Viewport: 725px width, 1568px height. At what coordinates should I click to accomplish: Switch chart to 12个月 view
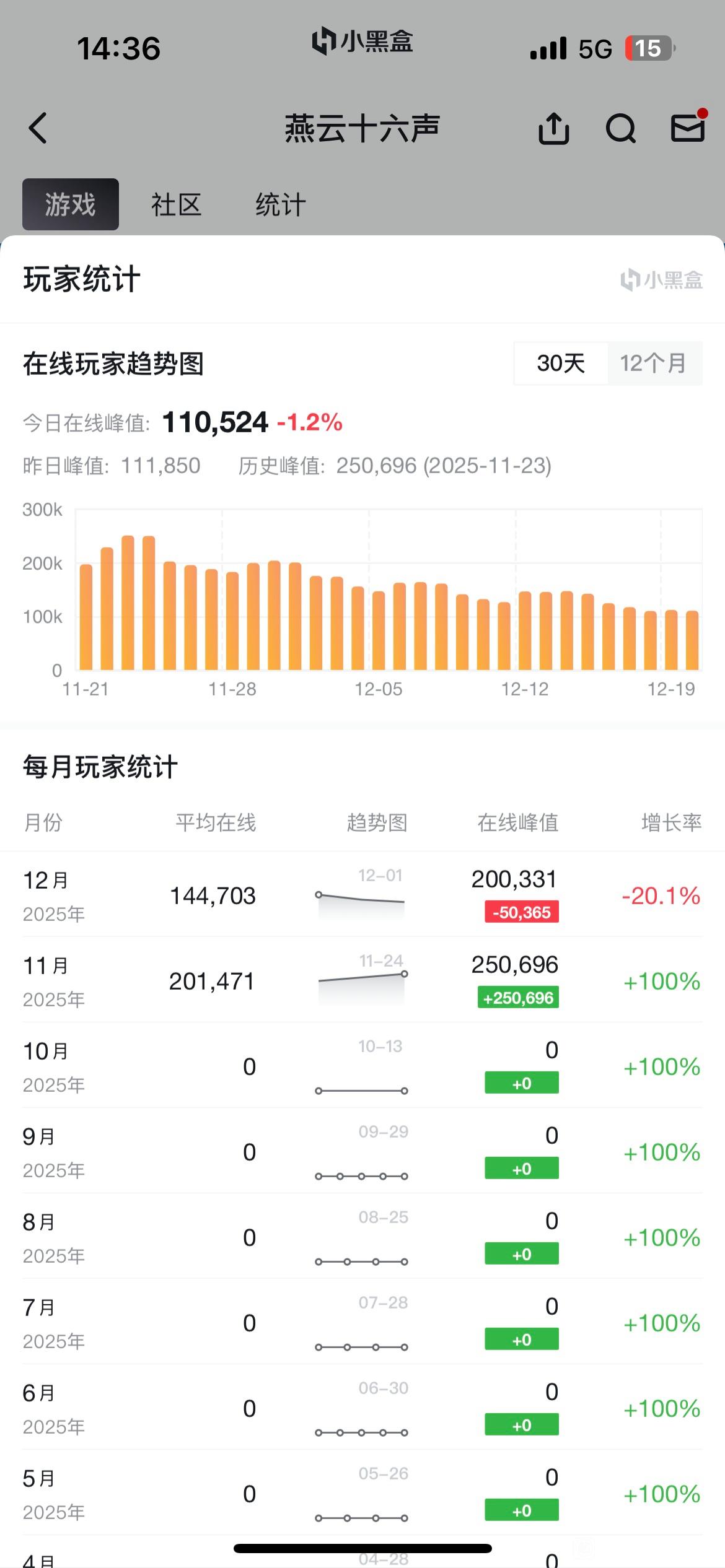(654, 364)
